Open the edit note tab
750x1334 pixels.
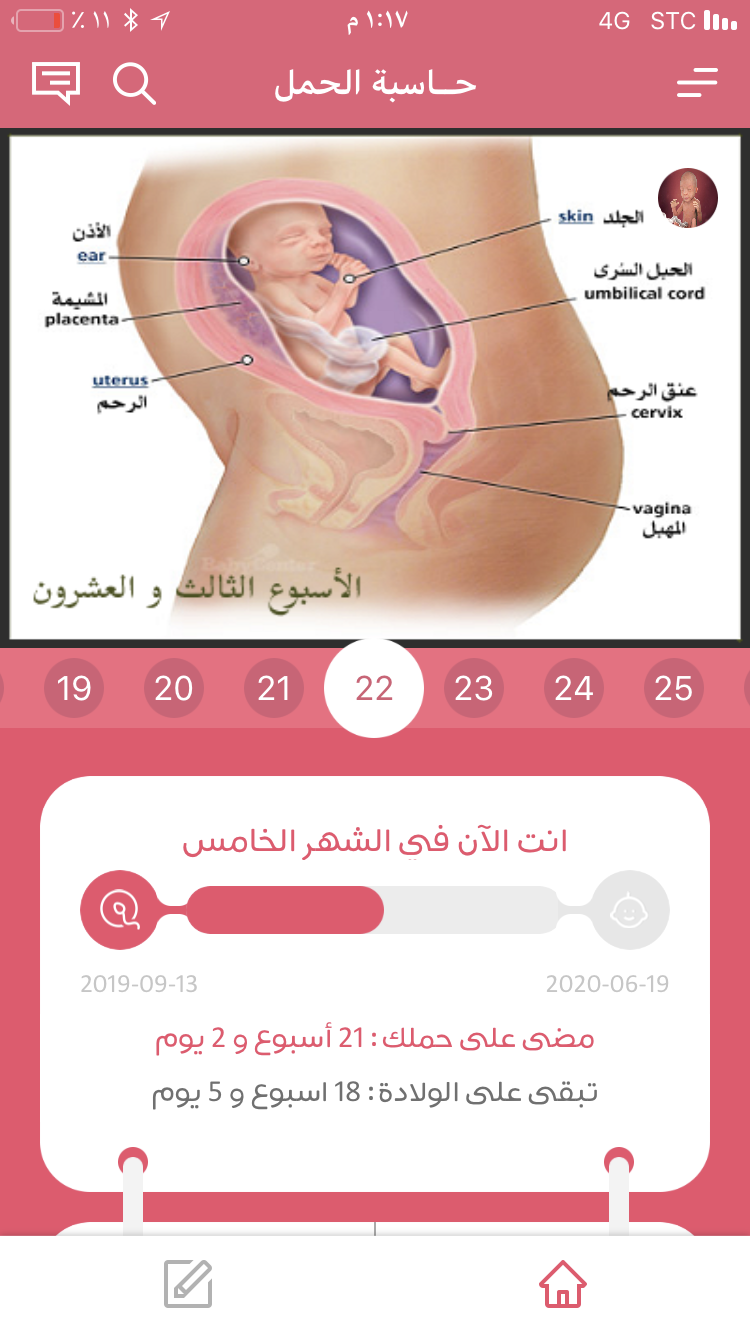pos(188,1284)
